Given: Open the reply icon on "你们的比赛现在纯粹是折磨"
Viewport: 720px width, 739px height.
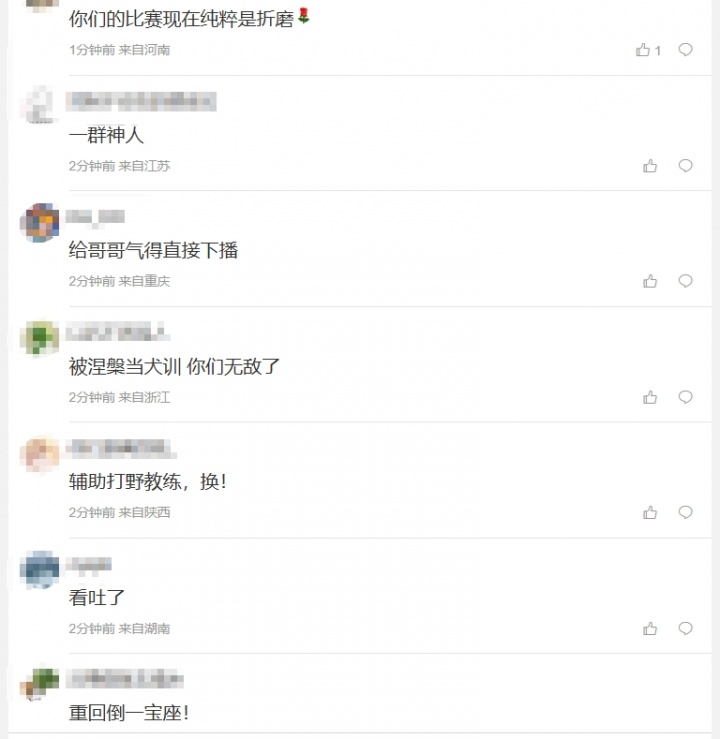Looking at the screenshot, I should tap(686, 50).
